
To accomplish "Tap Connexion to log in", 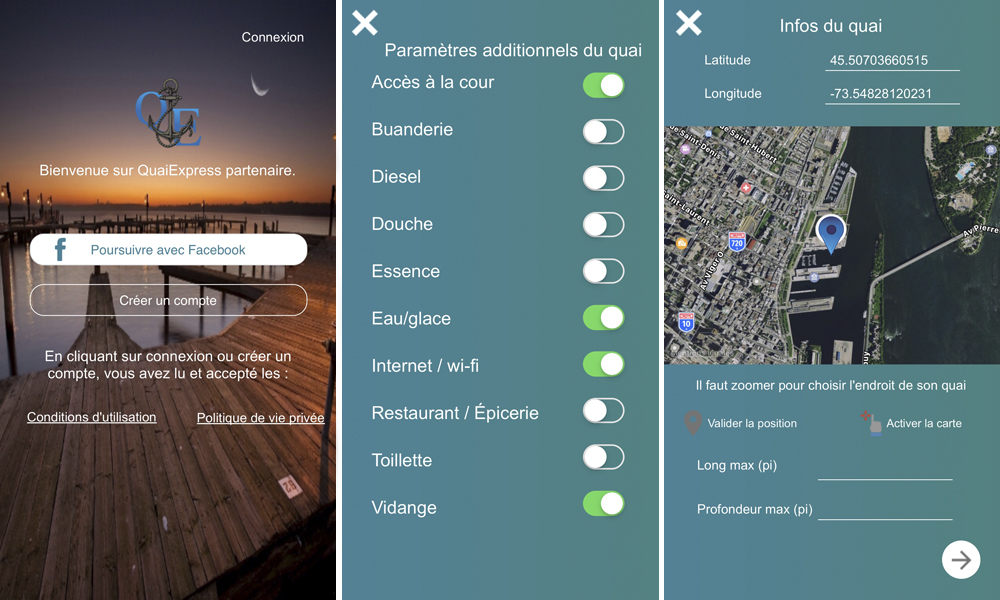I will click(272, 37).
